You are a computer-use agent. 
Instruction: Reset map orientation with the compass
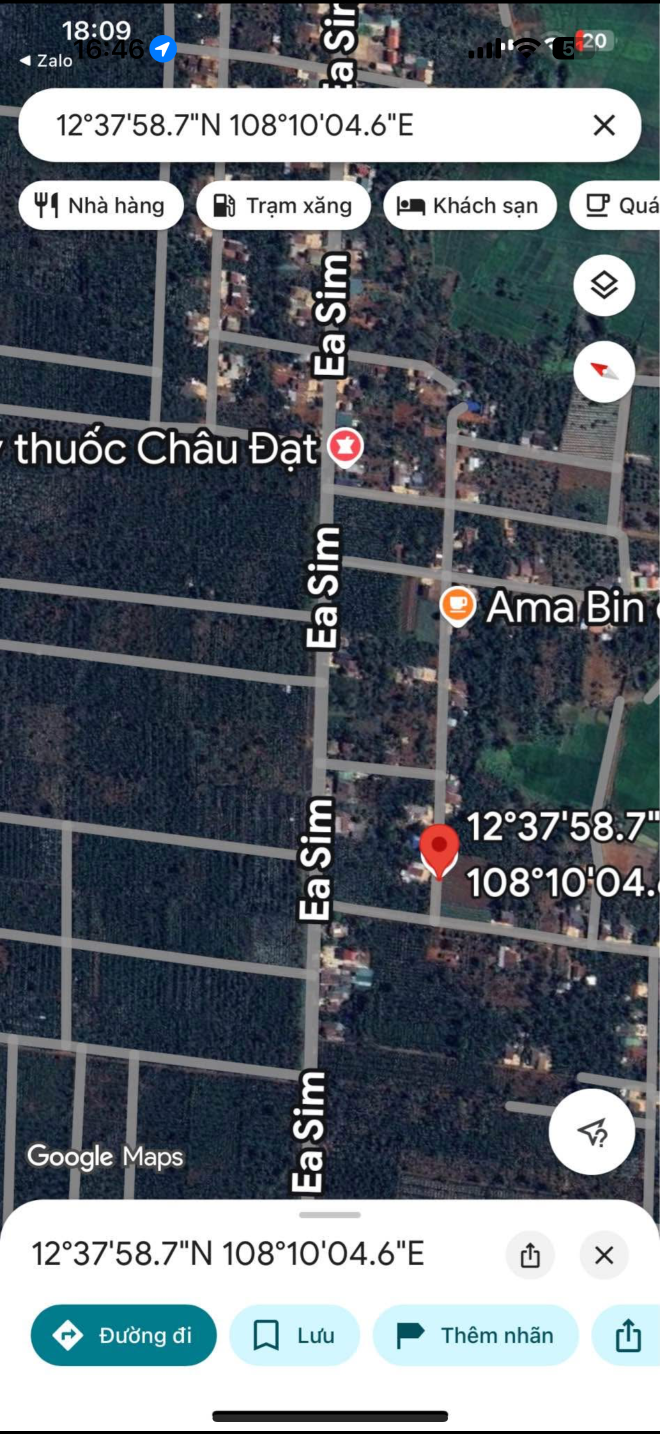point(604,372)
